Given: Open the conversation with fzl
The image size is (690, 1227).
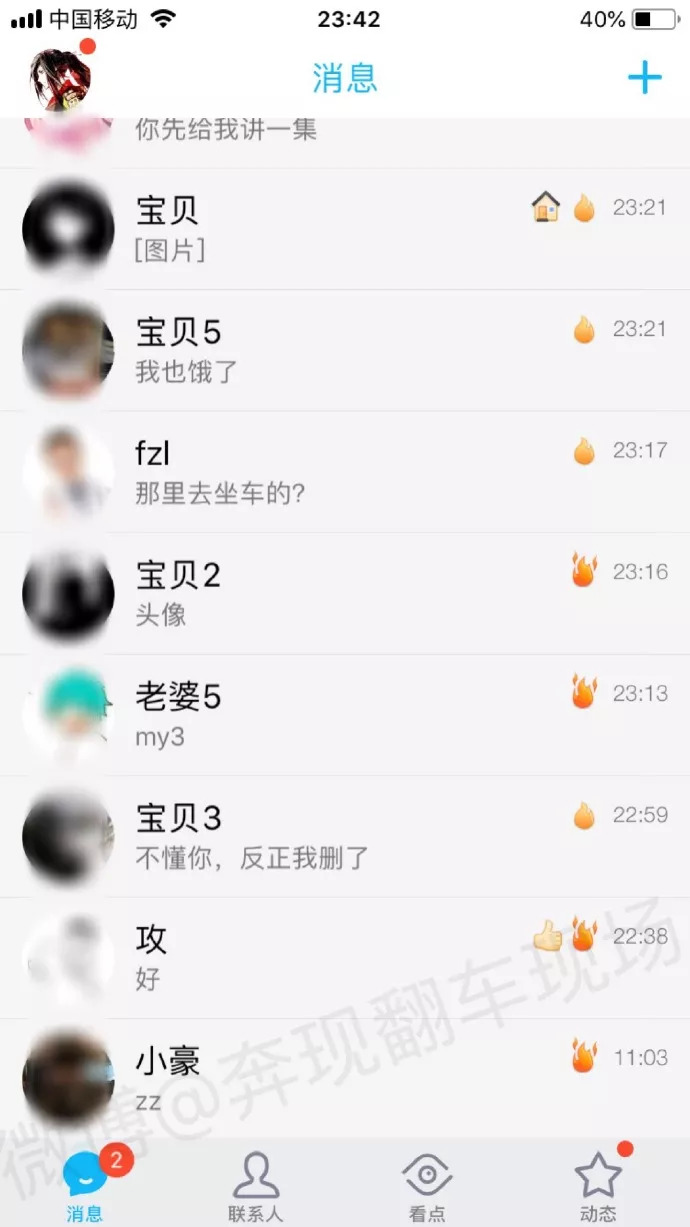Looking at the screenshot, I should [345, 472].
